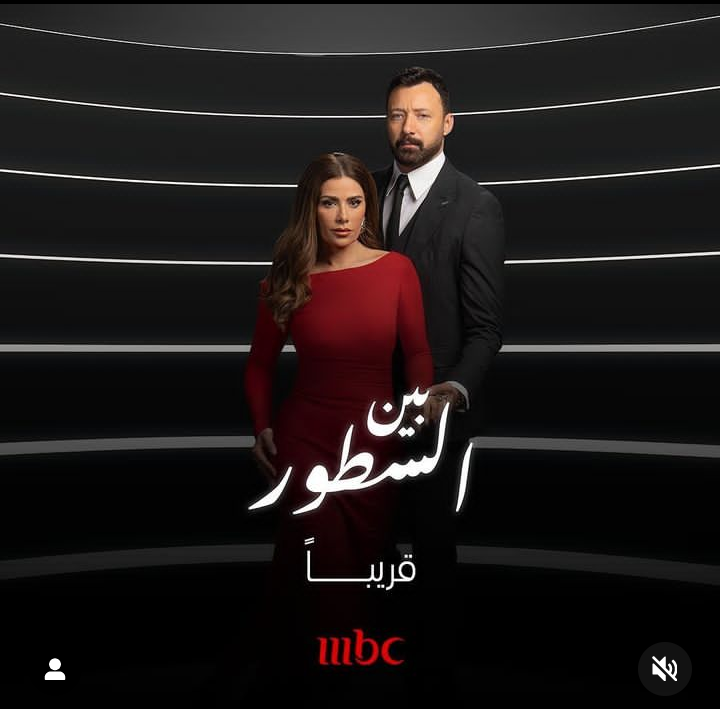Unmute the video sound

coord(665,668)
